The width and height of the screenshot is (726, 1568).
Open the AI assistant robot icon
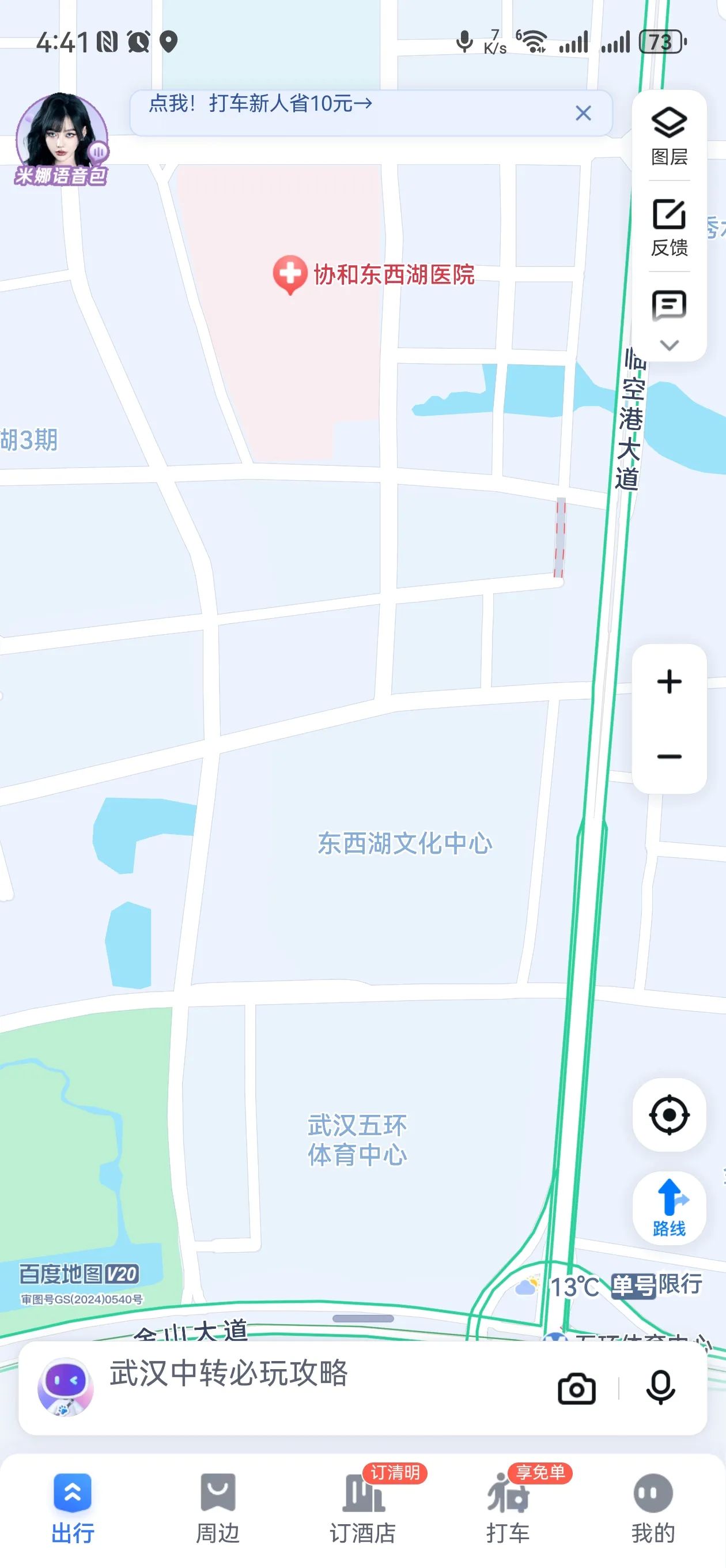click(65, 1387)
